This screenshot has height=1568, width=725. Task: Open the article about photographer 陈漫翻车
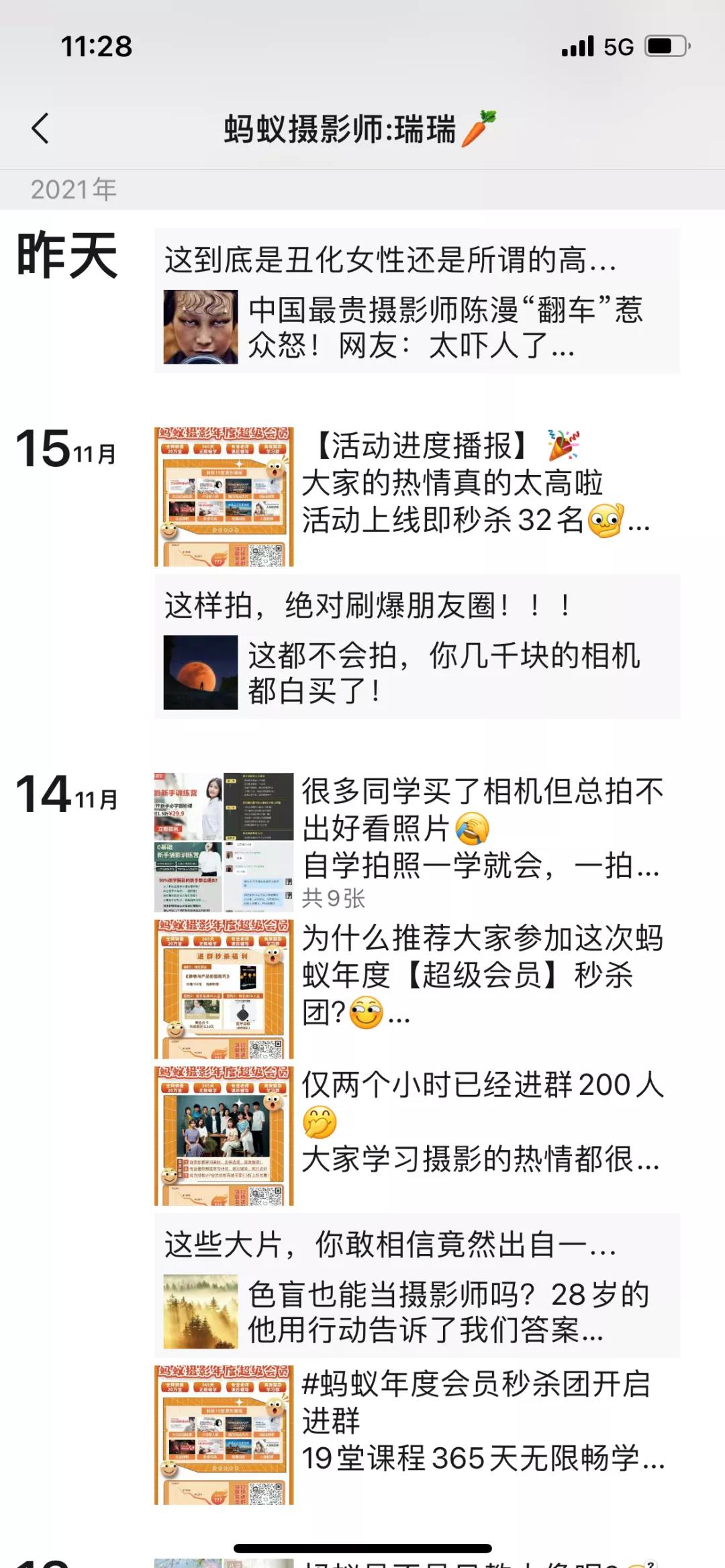coord(417,301)
